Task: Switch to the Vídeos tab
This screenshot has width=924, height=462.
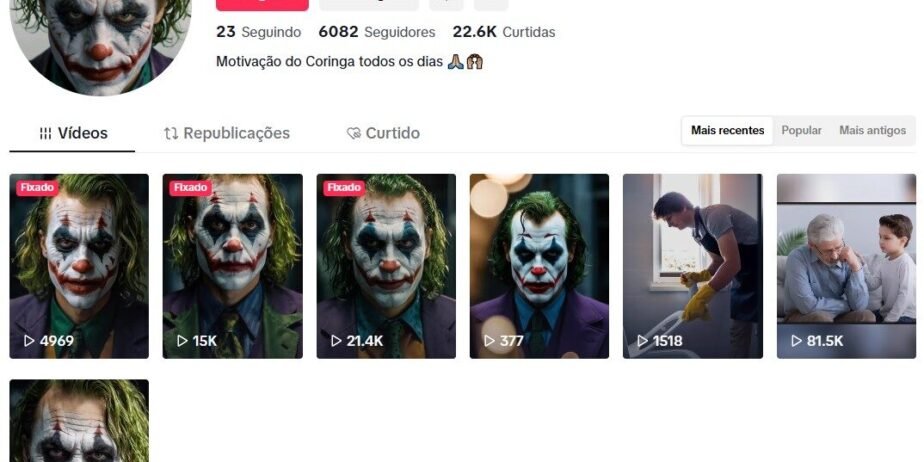Action: [x=73, y=133]
